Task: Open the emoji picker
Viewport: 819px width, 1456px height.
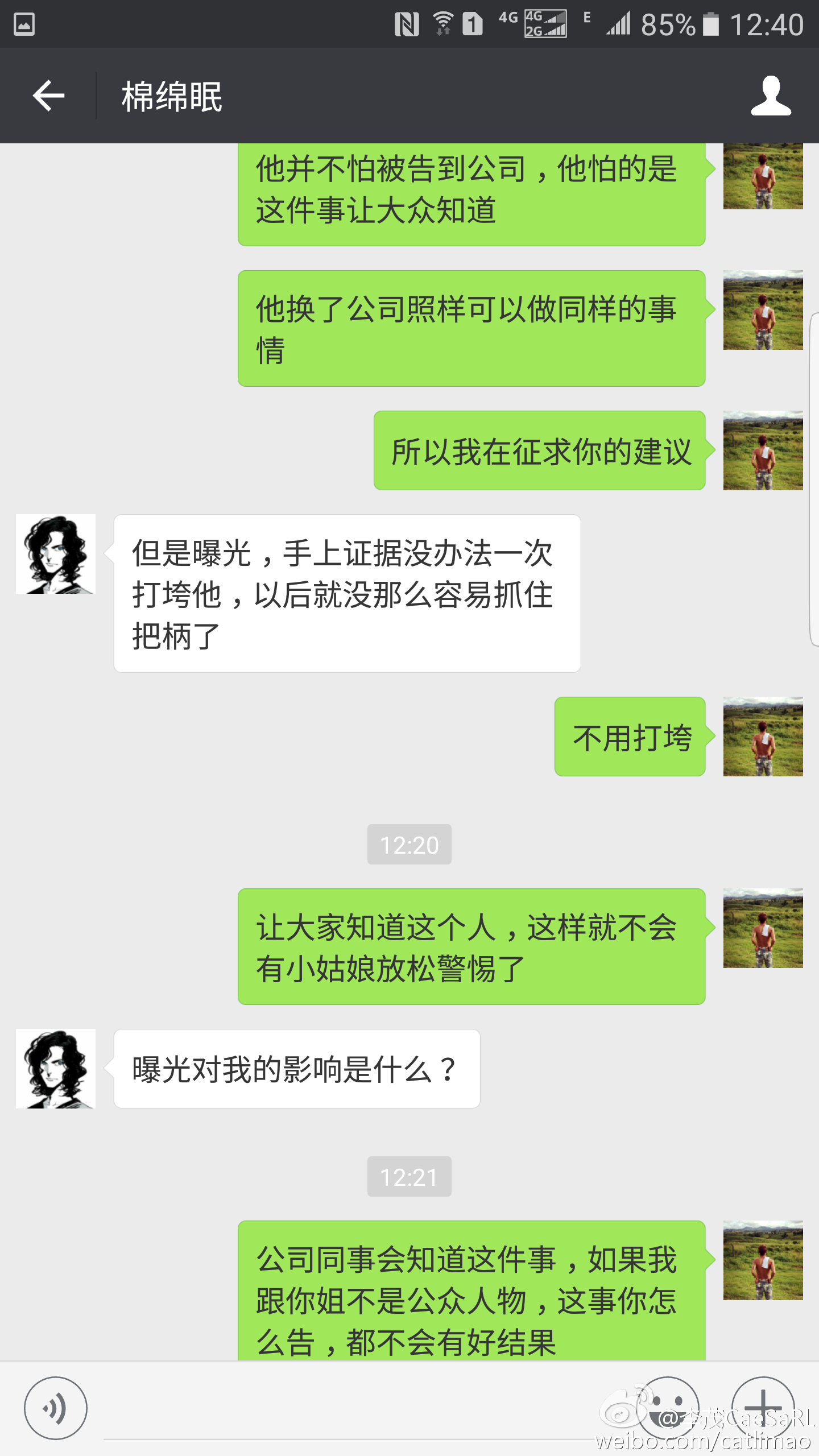Action: (x=668, y=1408)
